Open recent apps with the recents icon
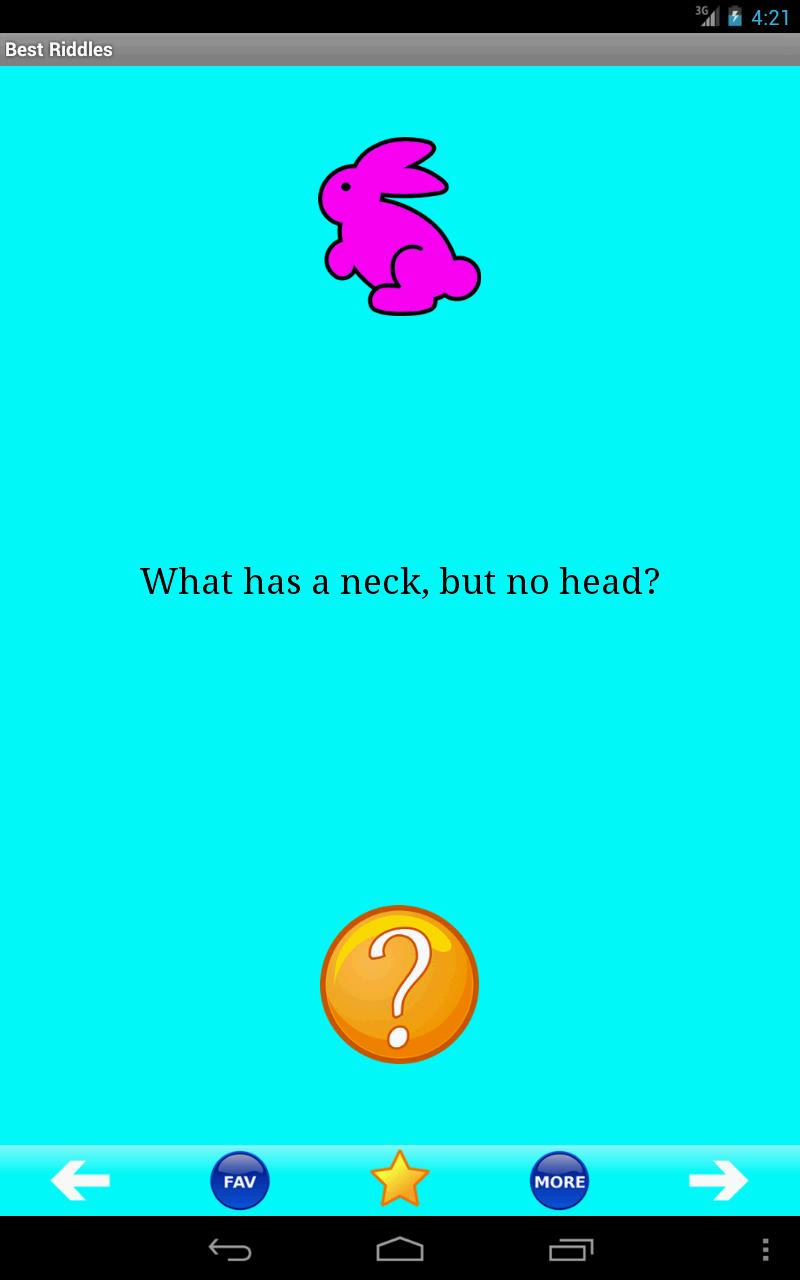 (570, 1249)
